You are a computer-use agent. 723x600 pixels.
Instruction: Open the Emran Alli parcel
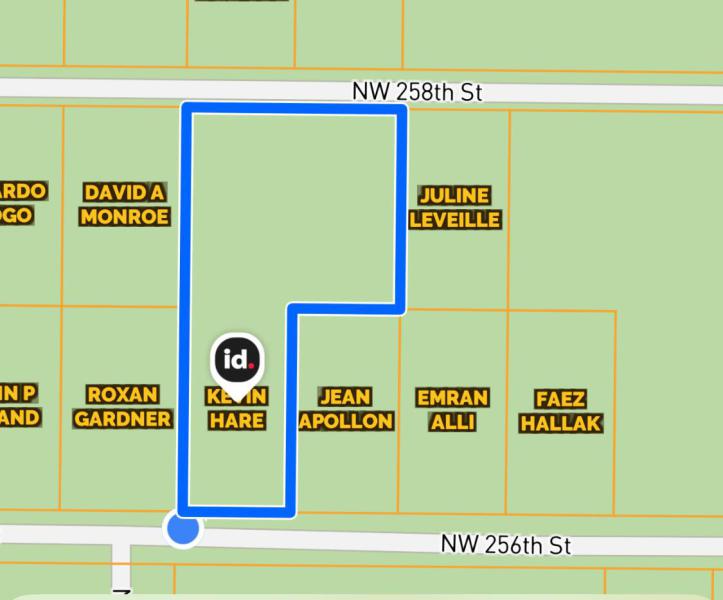click(453, 409)
